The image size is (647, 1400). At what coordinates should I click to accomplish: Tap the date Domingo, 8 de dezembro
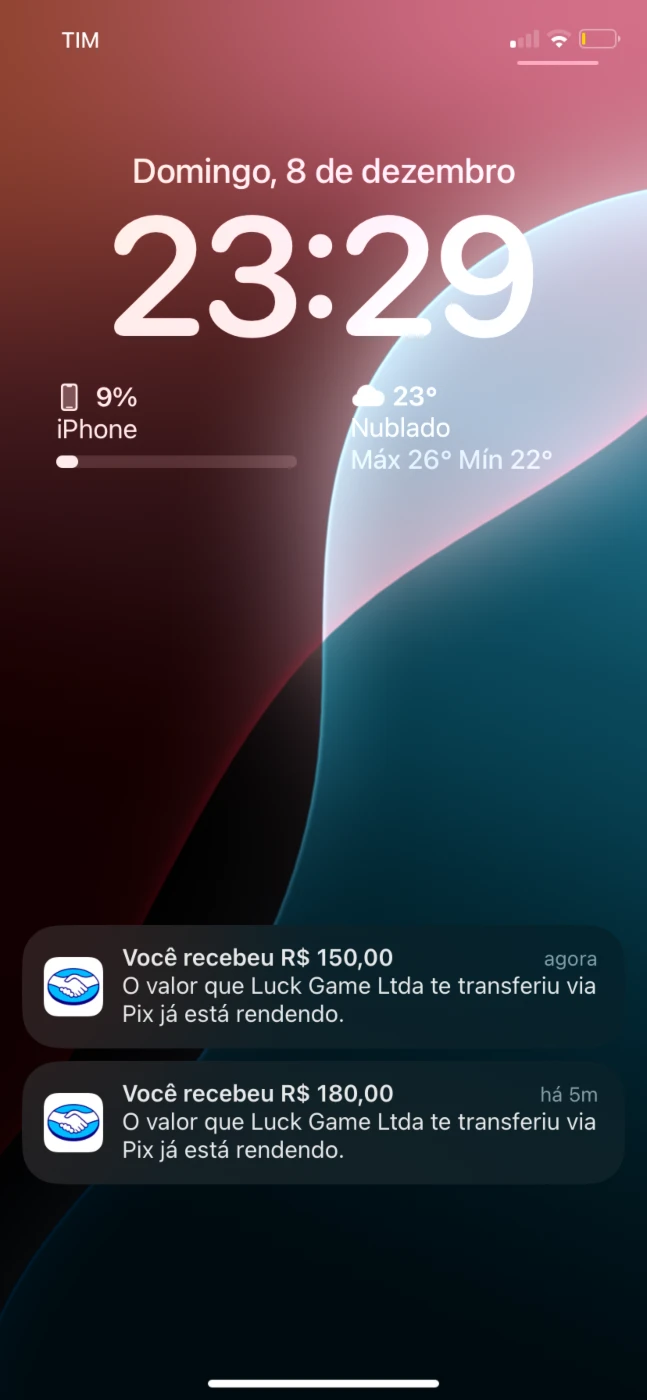(x=323, y=172)
